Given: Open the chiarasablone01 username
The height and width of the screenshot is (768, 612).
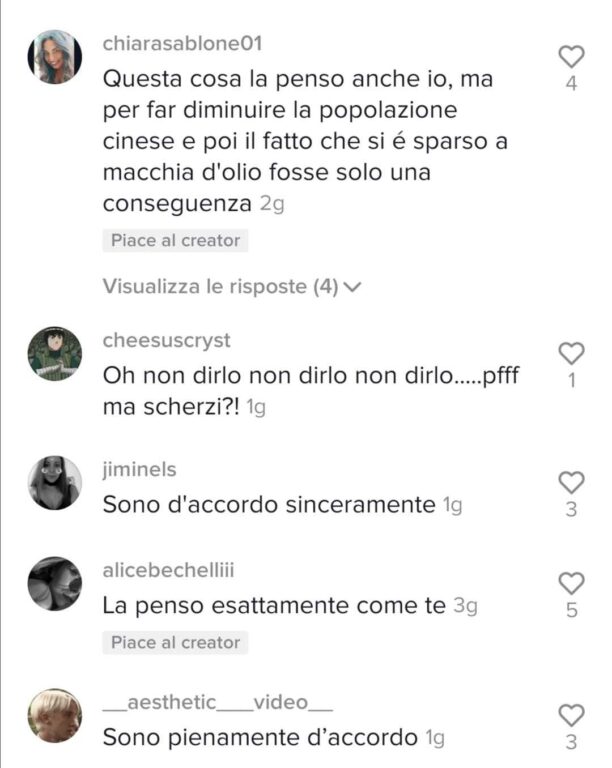Looking at the screenshot, I should coord(183,44).
